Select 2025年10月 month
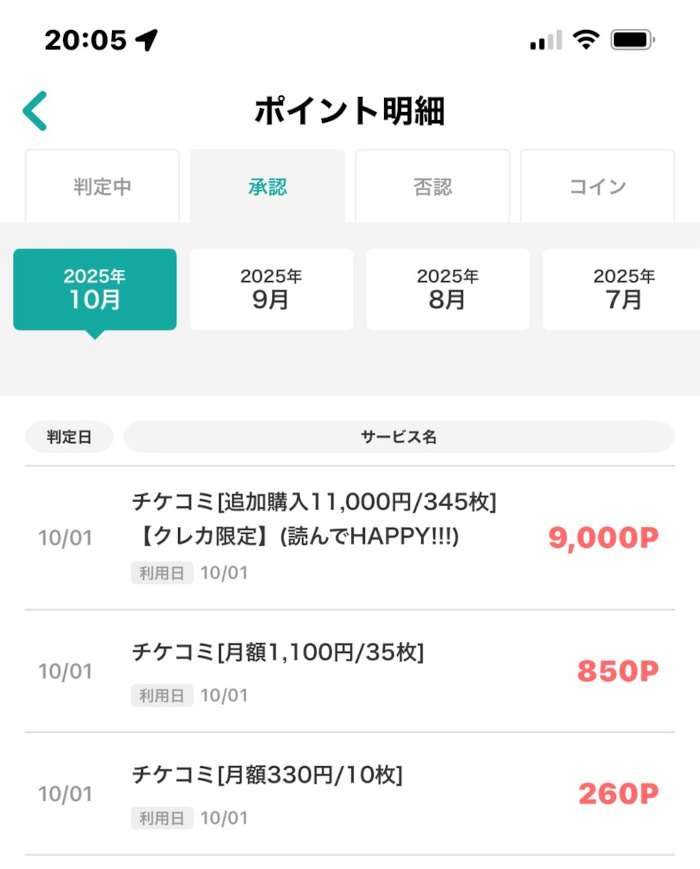The width and height of the screenshot is (700, 869). click(95, 289)
